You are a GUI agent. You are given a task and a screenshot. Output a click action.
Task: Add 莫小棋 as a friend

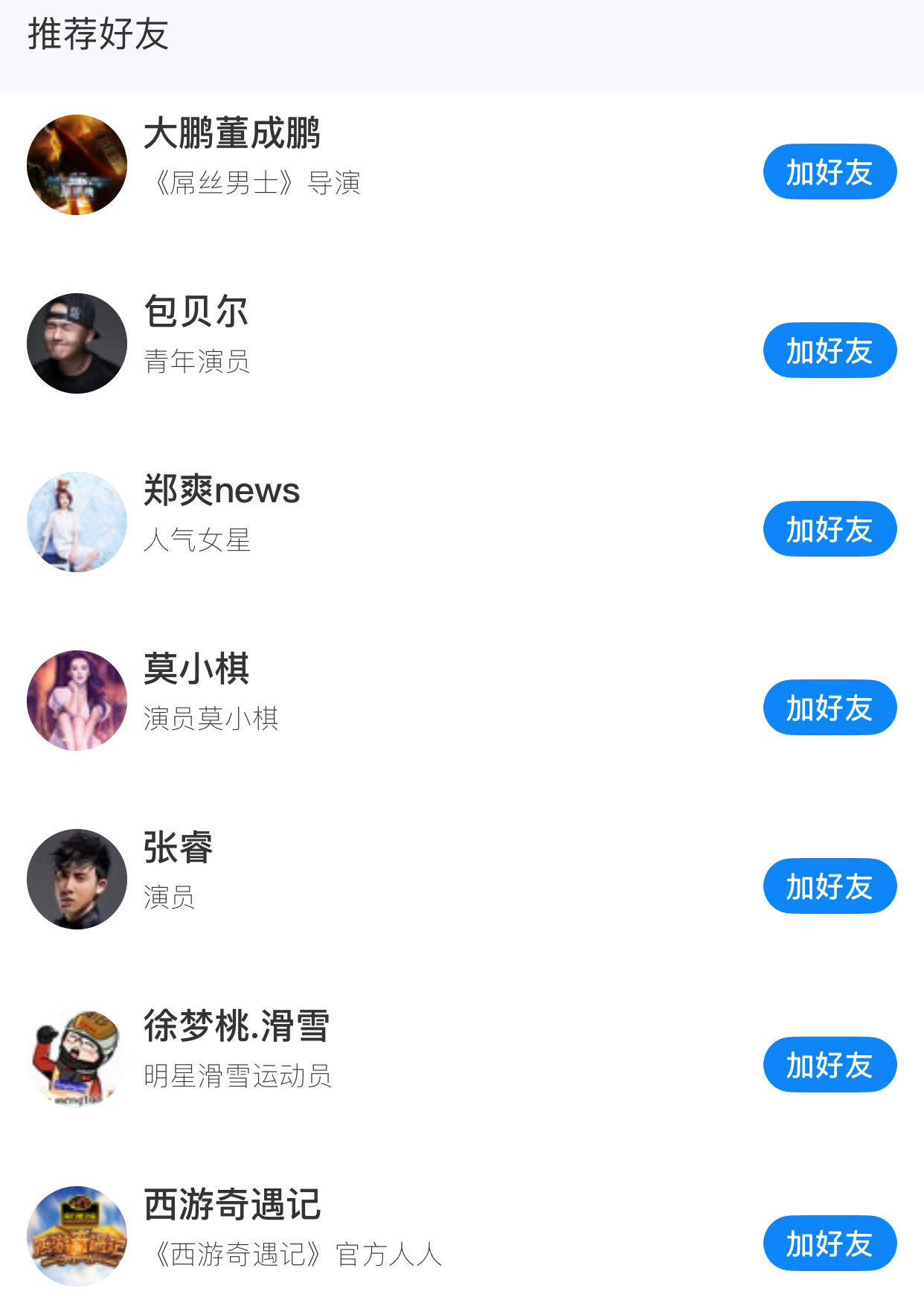(829, 707)
